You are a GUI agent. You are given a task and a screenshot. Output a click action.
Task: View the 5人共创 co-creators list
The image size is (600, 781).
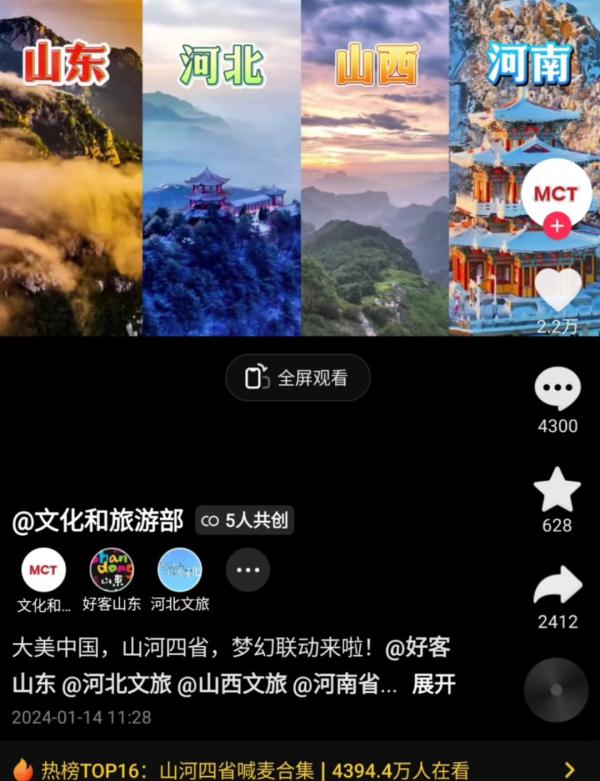tap(244, 520)
